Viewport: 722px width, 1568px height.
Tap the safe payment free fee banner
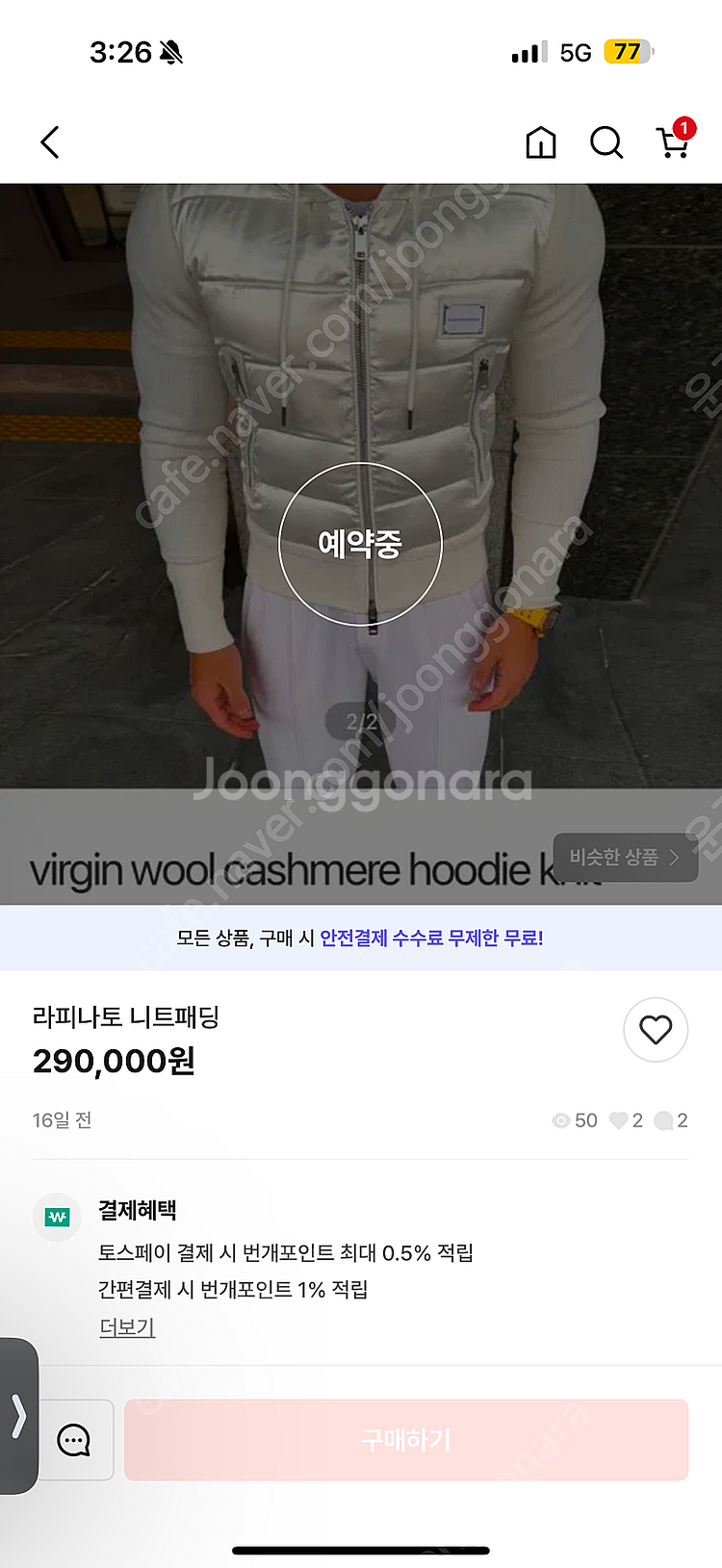pyautogui.click(x=360, y=938)
